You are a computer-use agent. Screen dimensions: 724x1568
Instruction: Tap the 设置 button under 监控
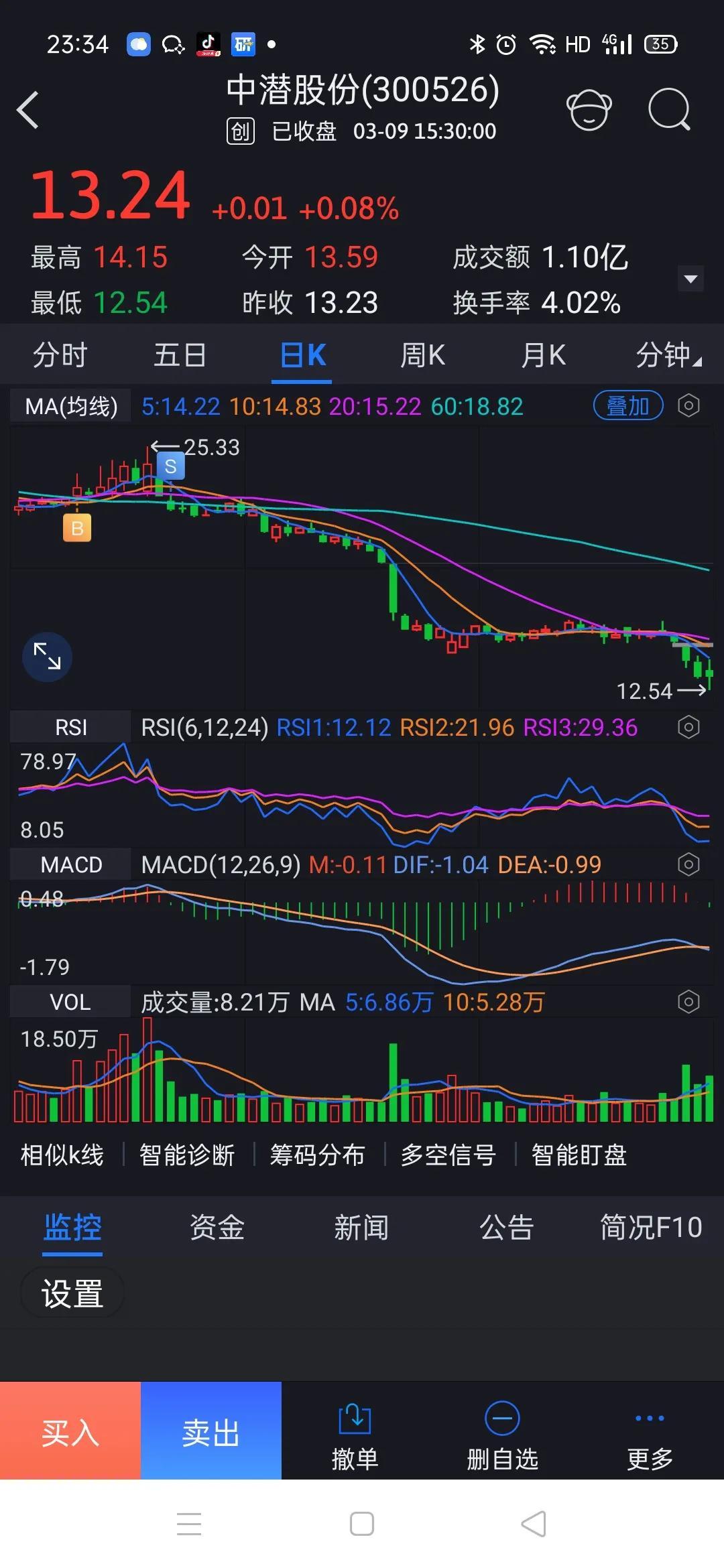[72, 1293]
